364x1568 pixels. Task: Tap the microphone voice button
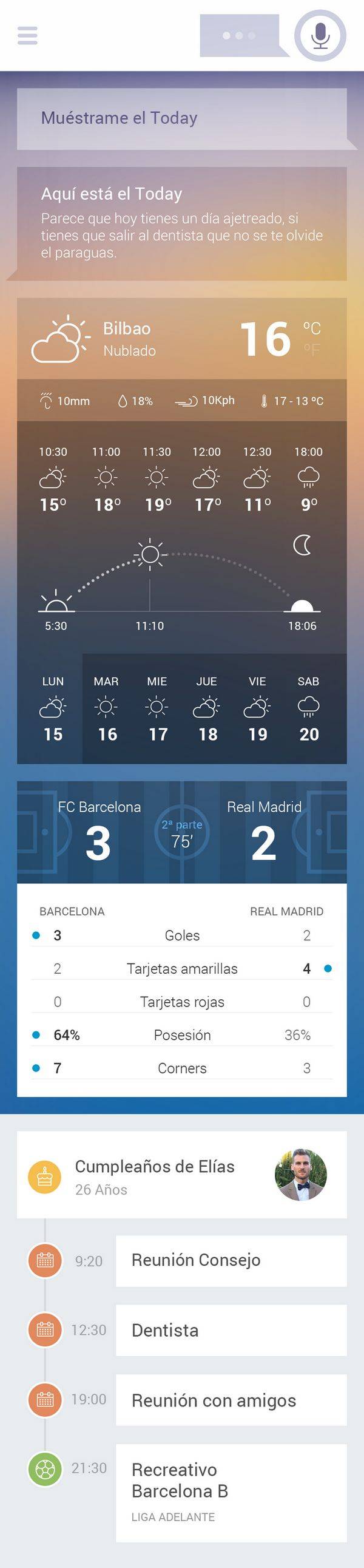tap(320, 35)
